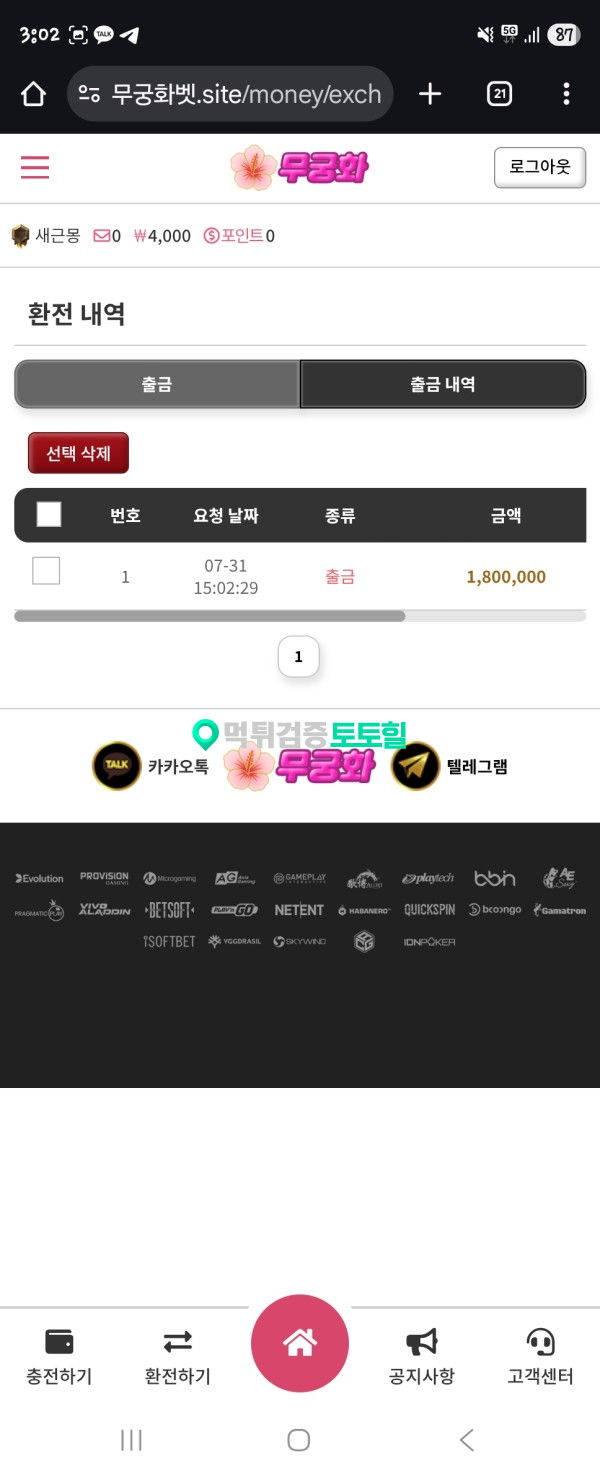Viewport: 600px width, 1473px height.
Task: Open the browser overflow menu
Action: [566, 94]
